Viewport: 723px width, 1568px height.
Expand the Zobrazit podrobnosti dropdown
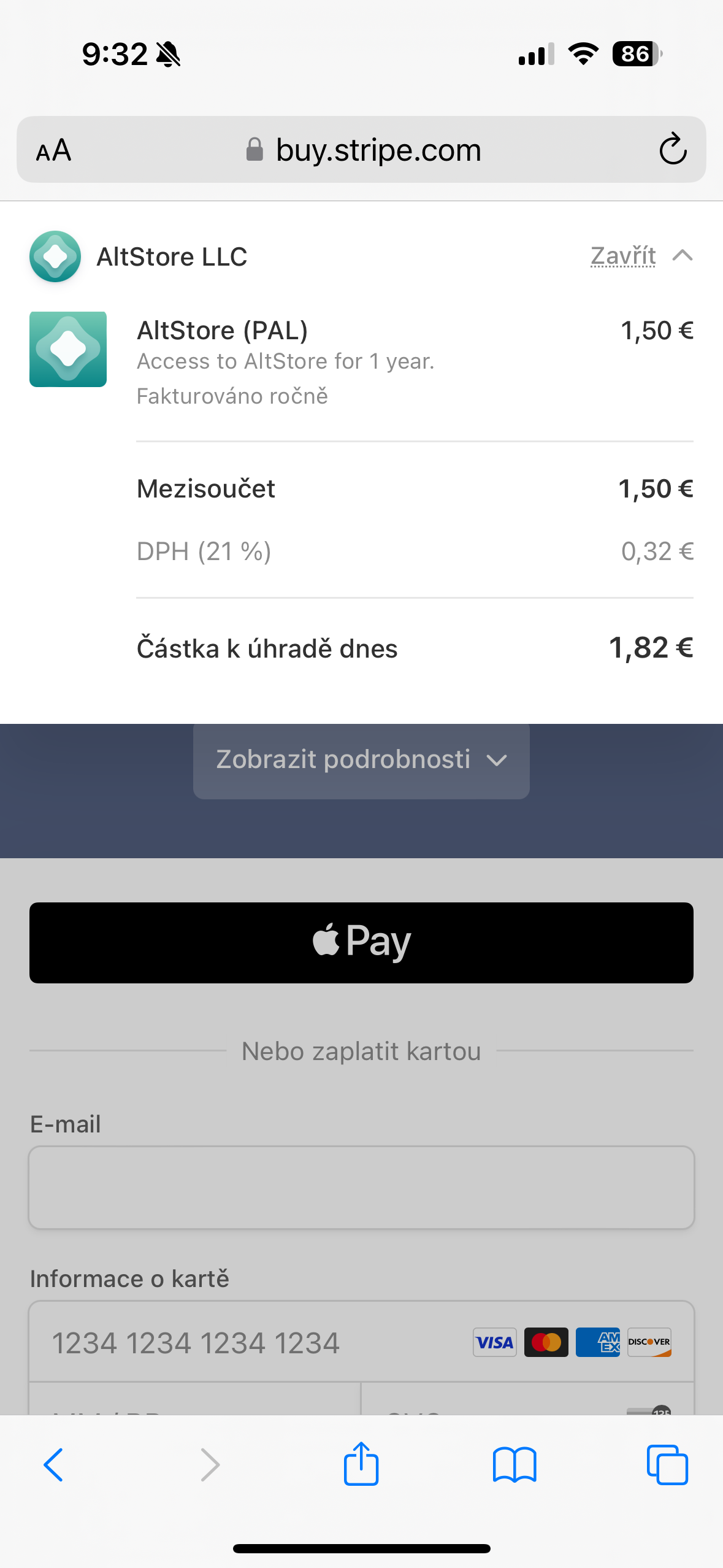tap(361, 760)
